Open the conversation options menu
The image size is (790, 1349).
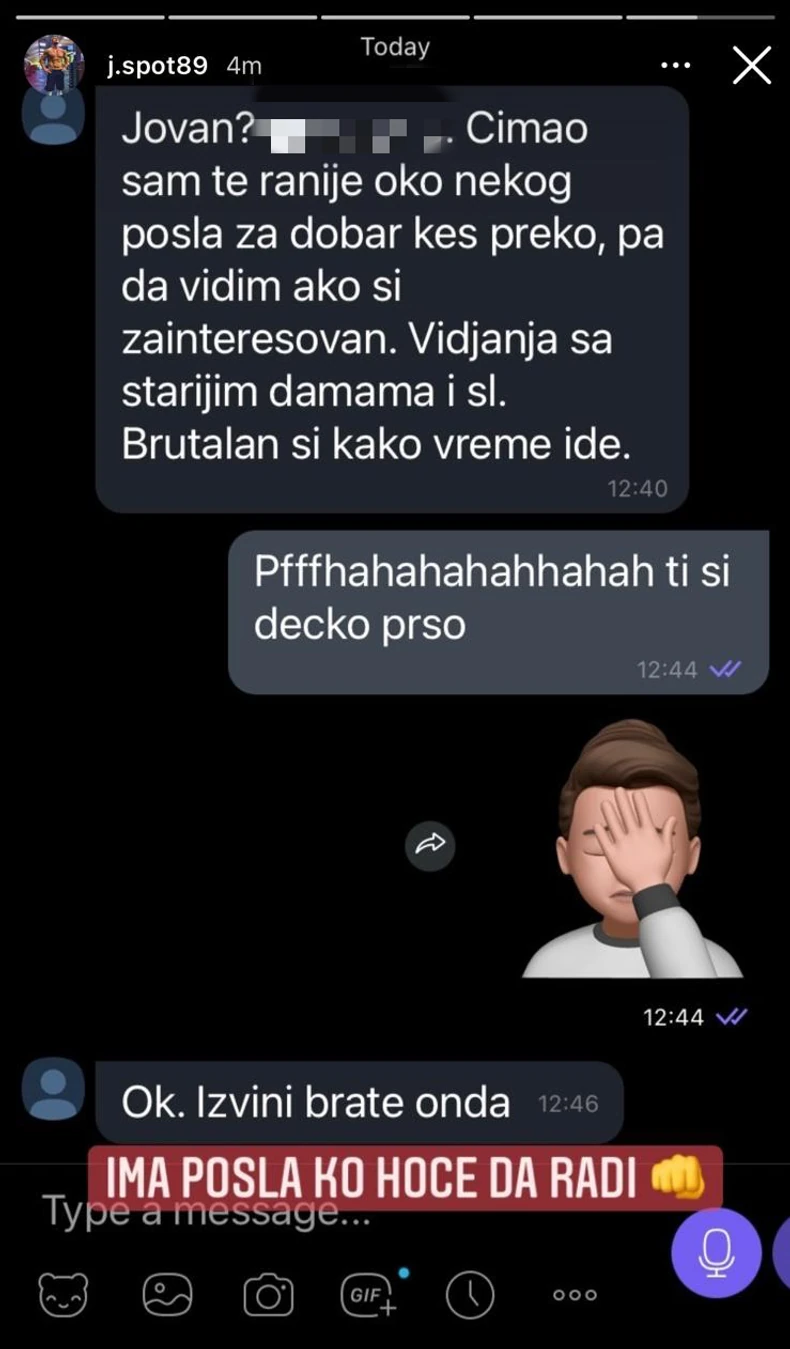tap(675, 64)
